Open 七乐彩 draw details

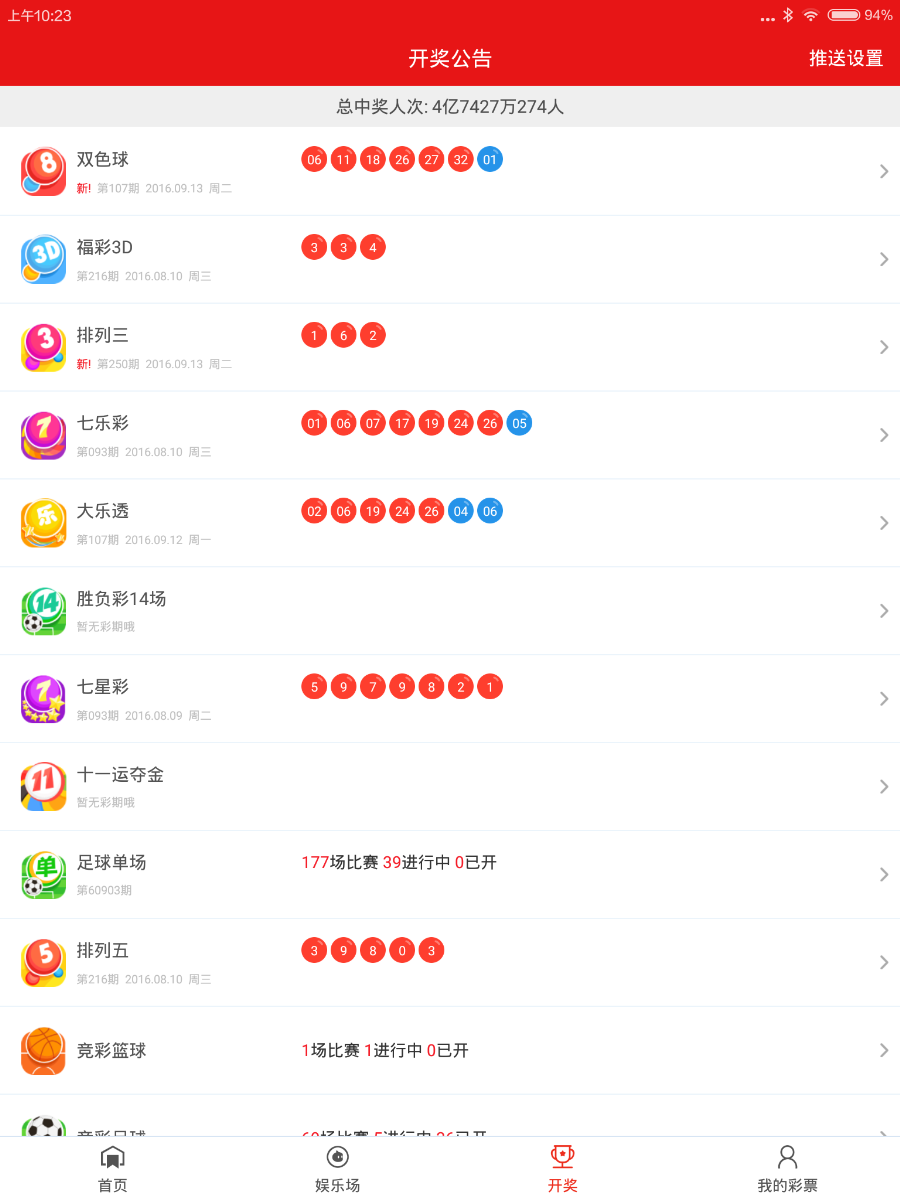click(x=450, y=435)
